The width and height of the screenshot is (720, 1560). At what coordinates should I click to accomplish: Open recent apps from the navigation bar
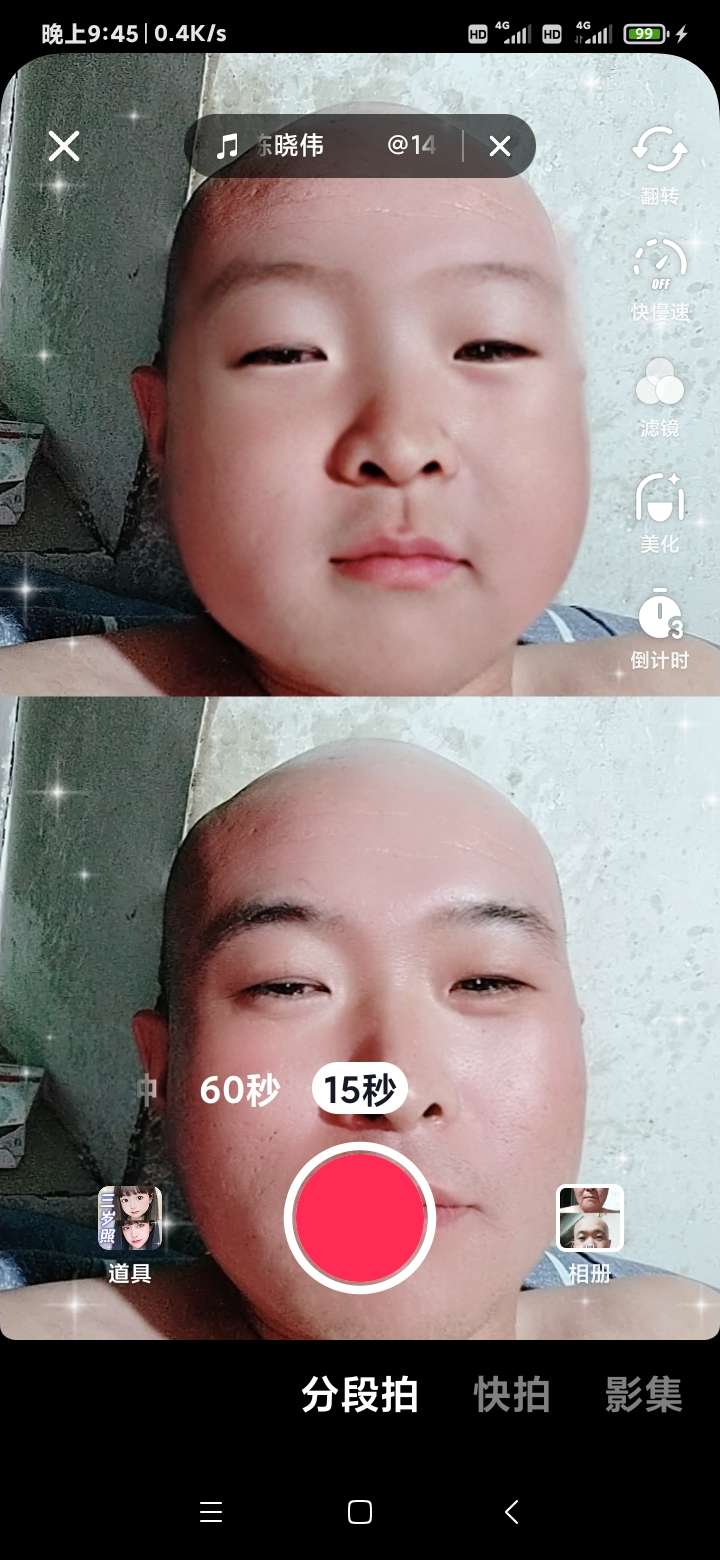[x=211, y=1512]
